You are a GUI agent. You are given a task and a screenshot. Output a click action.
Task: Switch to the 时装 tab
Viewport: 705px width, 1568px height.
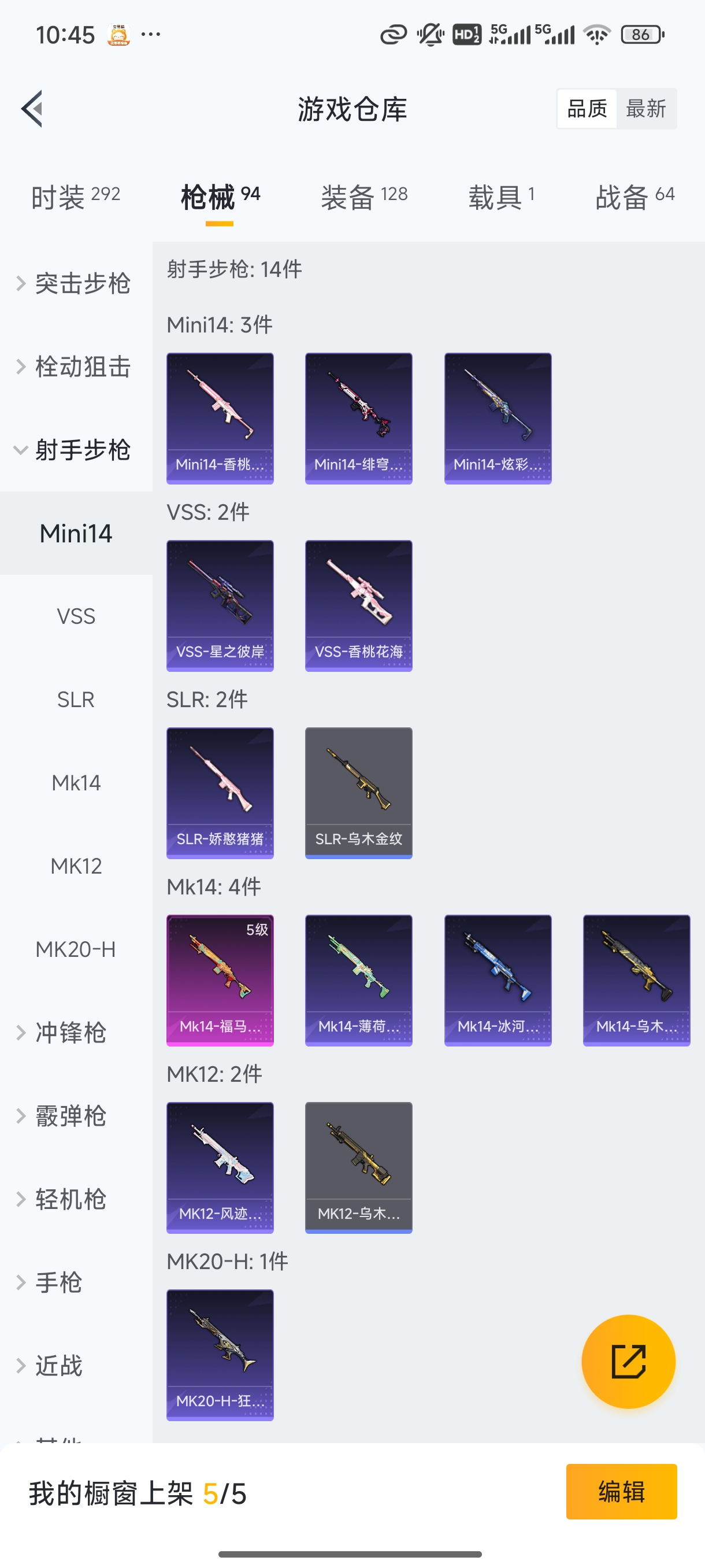tap(76, 197)
